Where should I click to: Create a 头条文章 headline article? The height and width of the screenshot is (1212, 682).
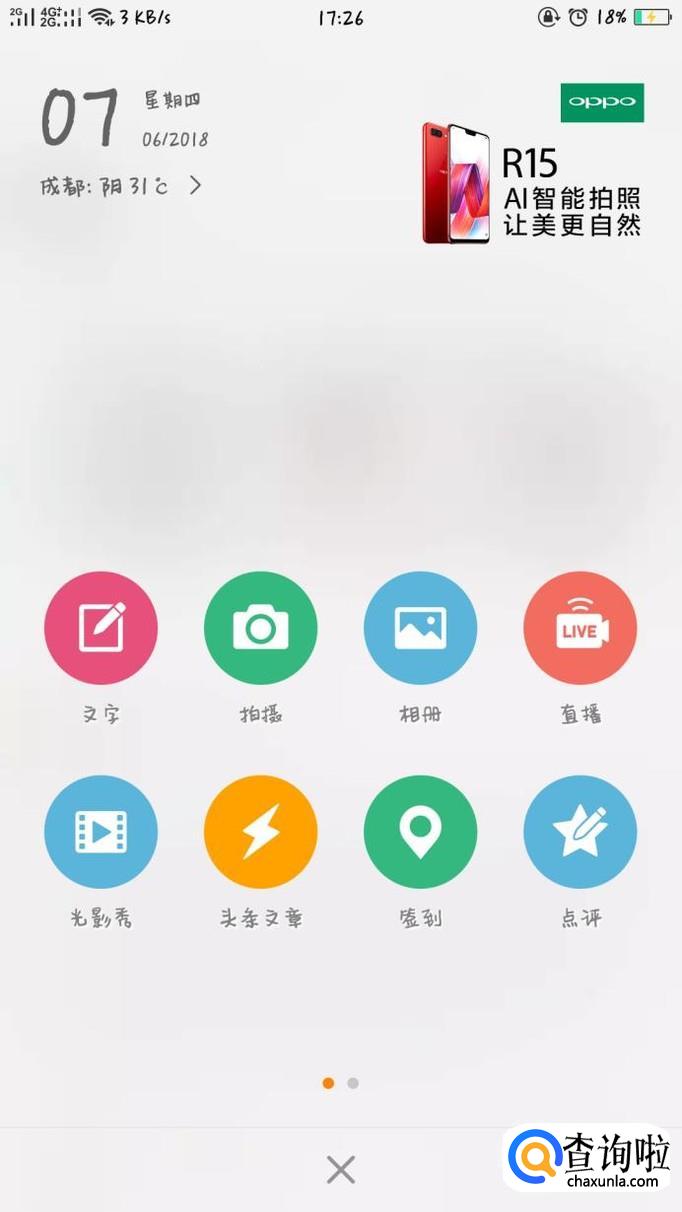point(260,832)
